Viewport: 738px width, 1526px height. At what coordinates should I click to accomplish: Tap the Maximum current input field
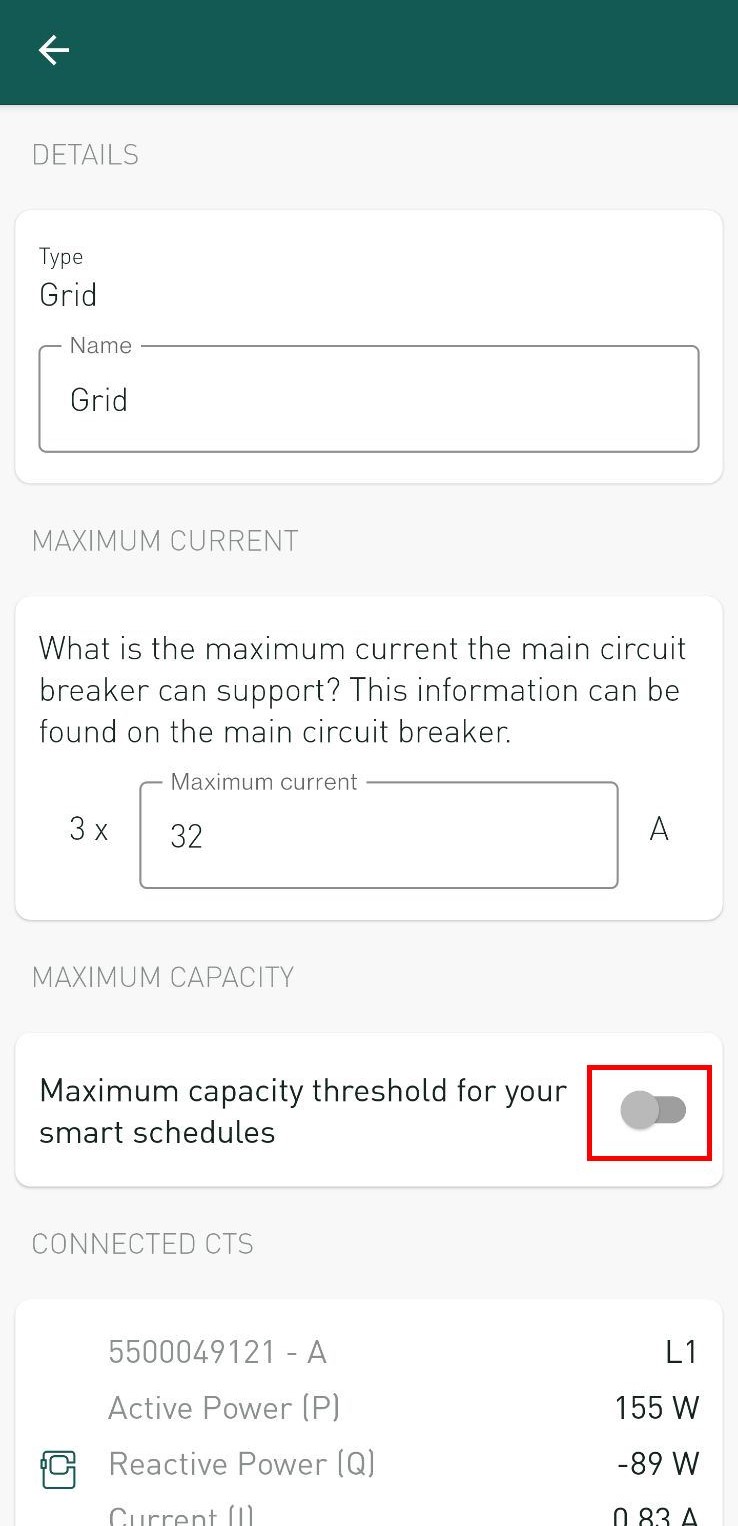point(379,835)
